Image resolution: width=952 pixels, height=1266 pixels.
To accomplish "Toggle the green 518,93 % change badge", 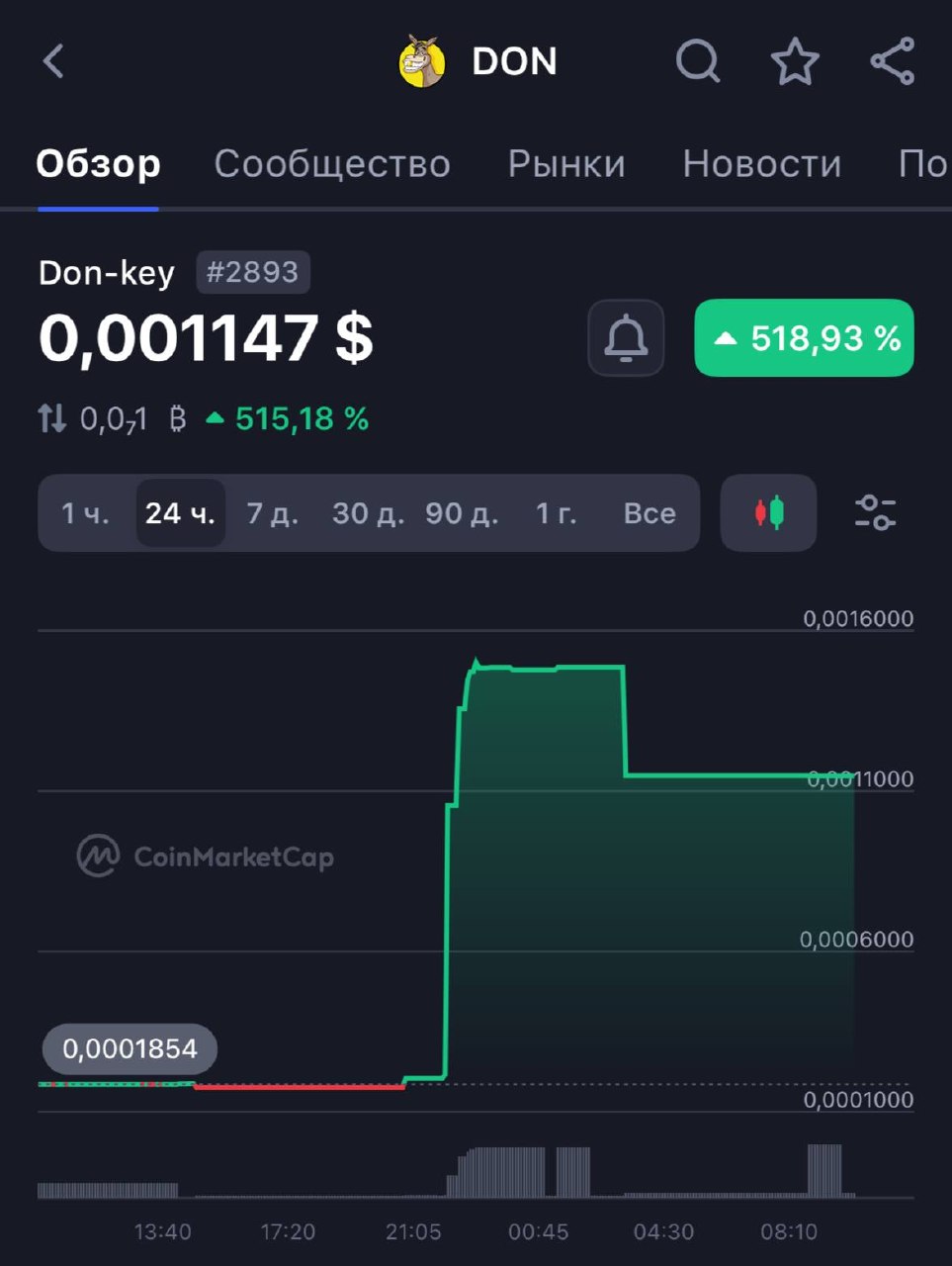I will tap(804, 338).
